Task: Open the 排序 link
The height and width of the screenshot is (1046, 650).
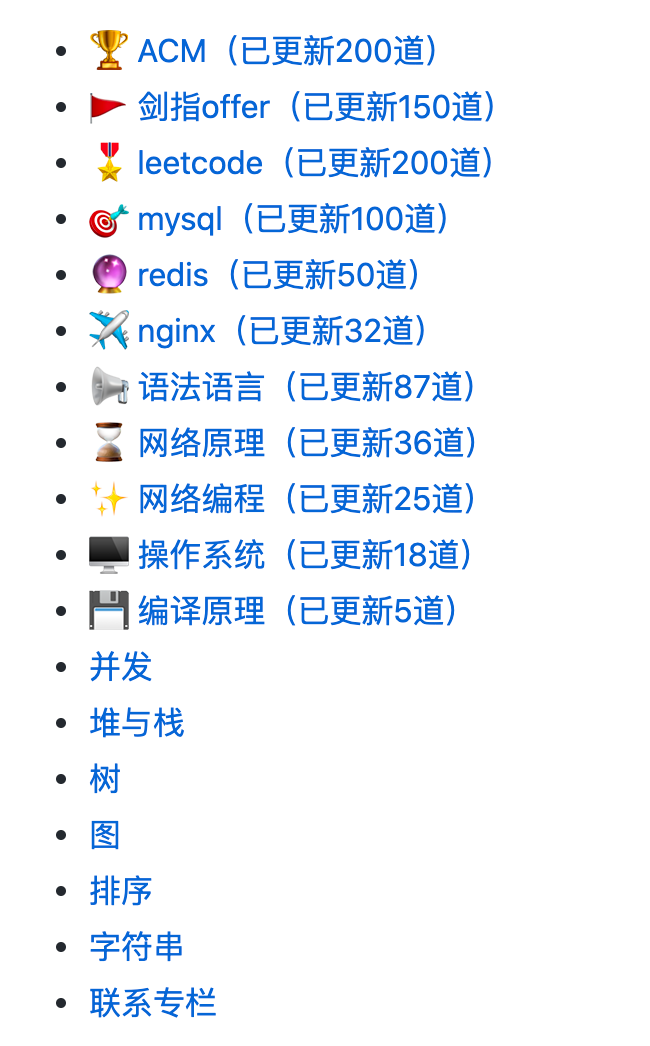Action: tap(121, 891)
